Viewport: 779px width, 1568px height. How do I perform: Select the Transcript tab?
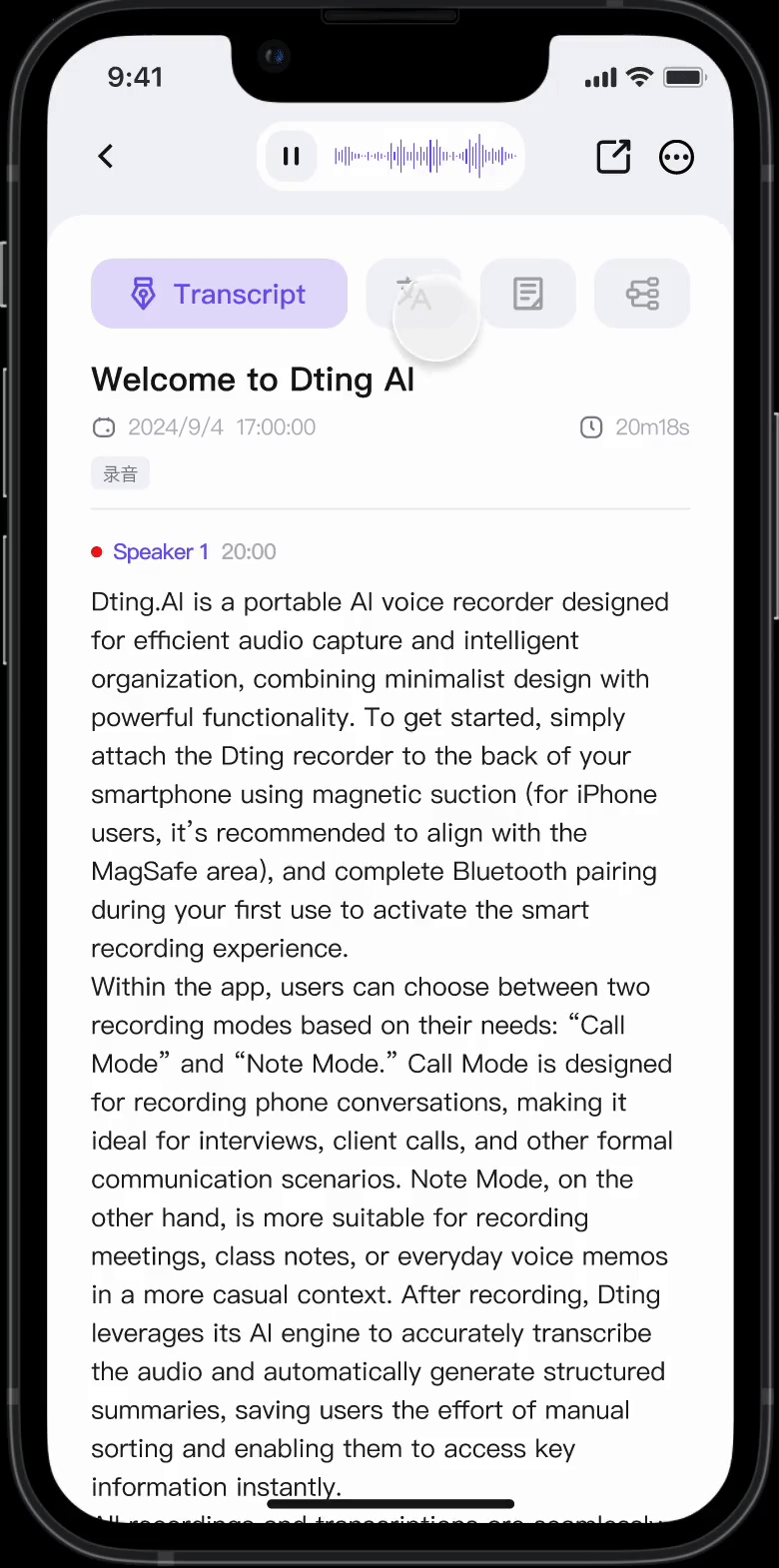pos(219,294)
